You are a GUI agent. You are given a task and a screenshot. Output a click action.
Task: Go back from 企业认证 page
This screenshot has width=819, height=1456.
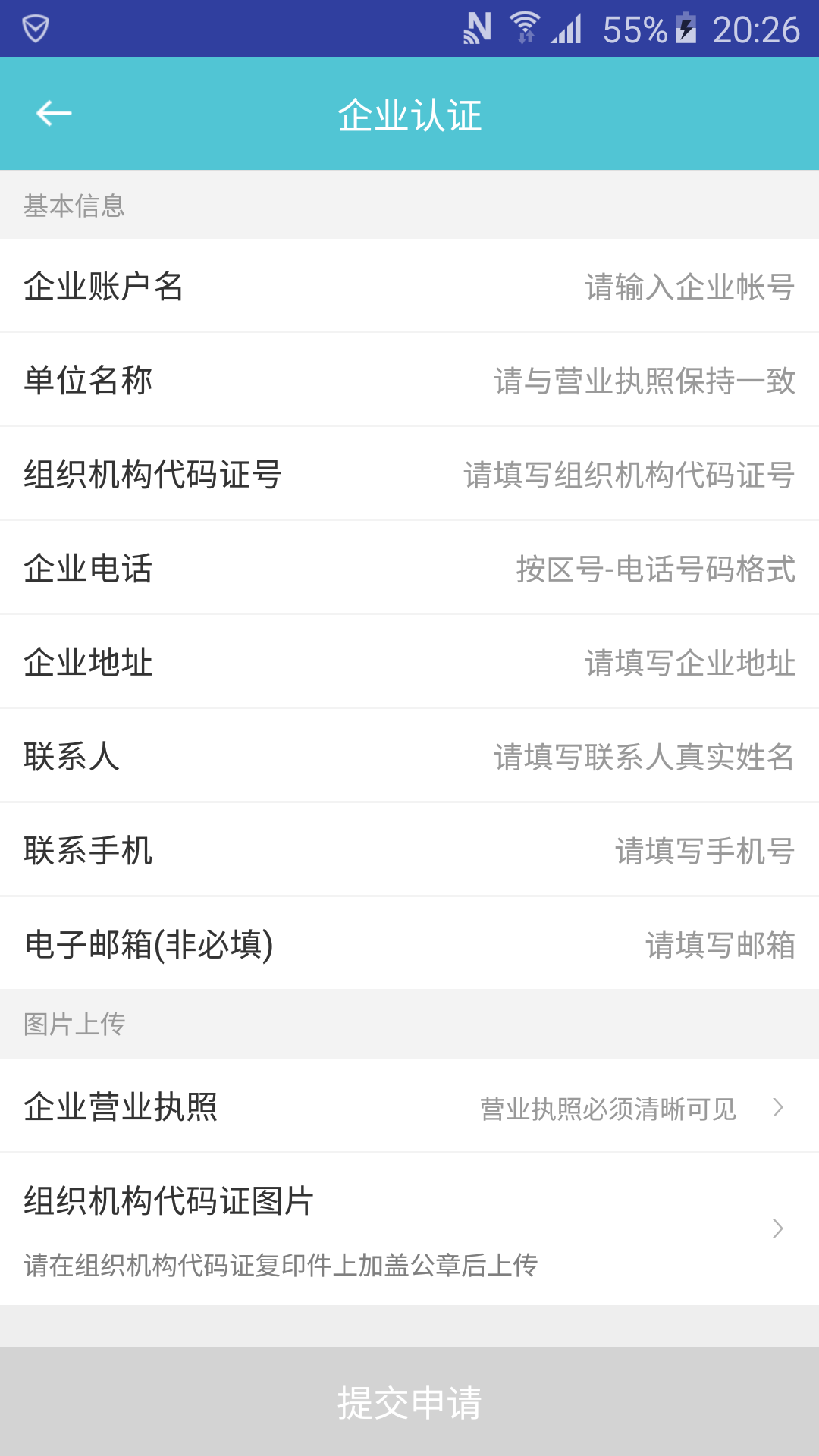coord(53,114)
